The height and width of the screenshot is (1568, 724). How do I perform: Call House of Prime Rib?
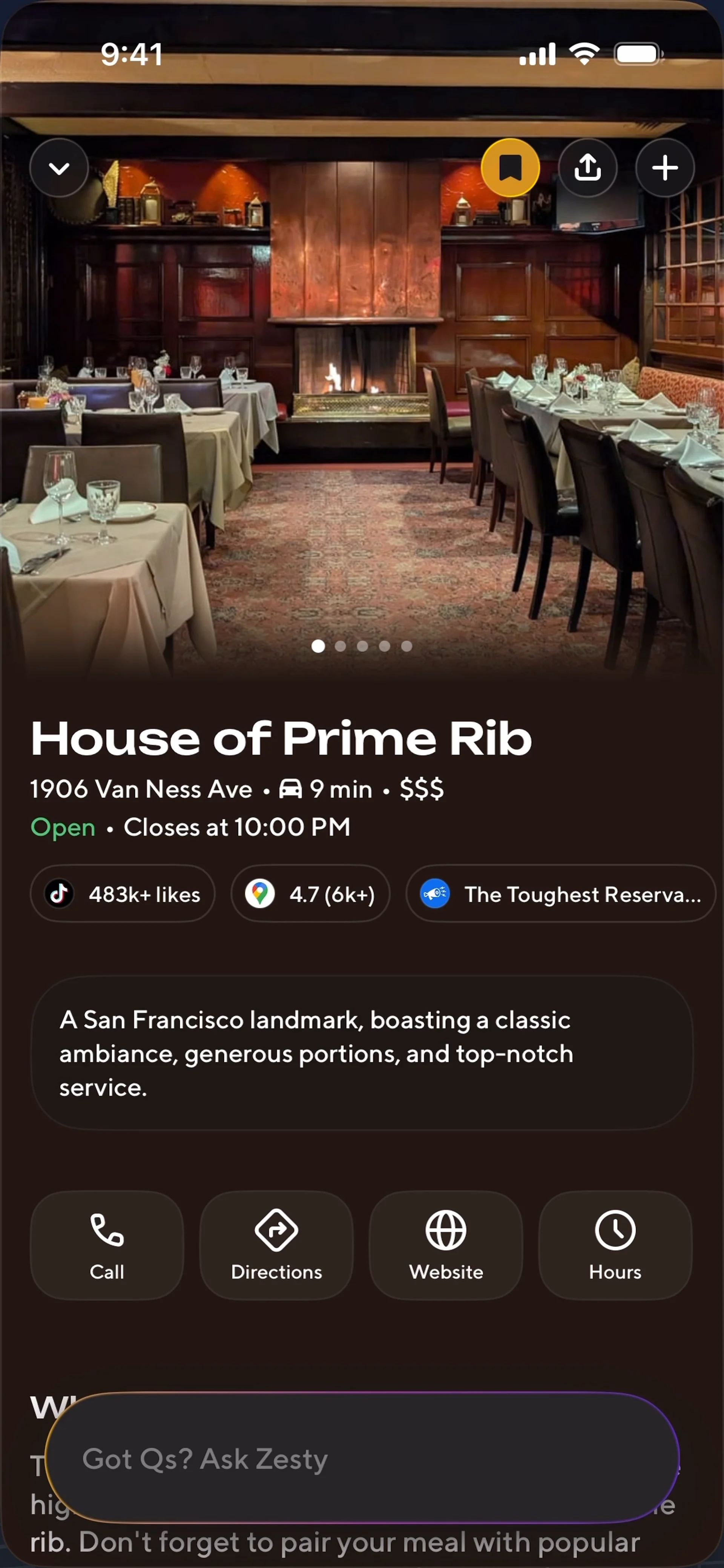(107, 1245)
